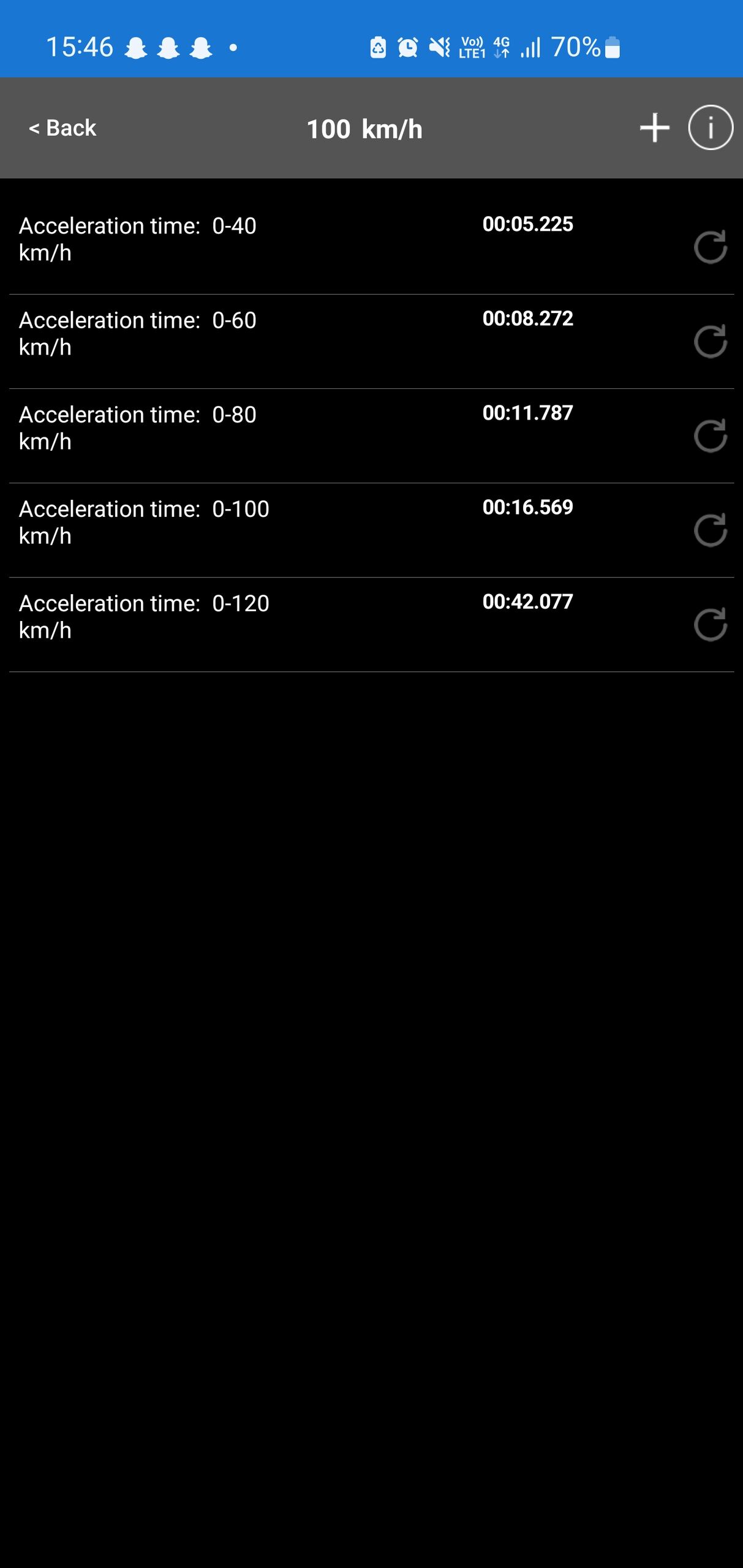Reset the 0-40 km/h acceleration time

pyautogui.click(x=711, y=247)
